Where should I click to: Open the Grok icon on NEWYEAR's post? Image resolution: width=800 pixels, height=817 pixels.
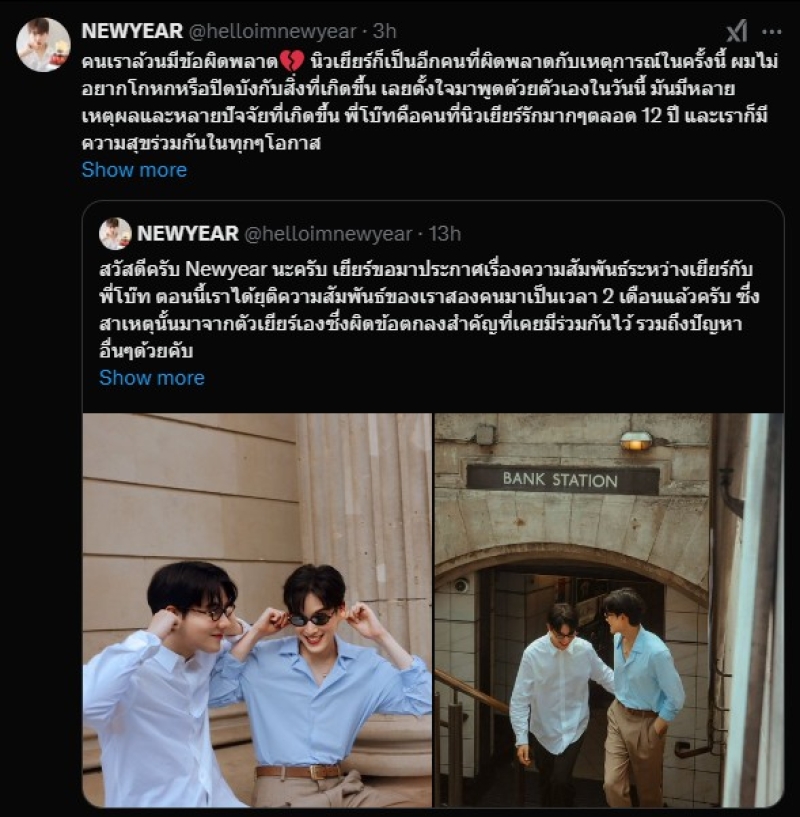[736, 31]
